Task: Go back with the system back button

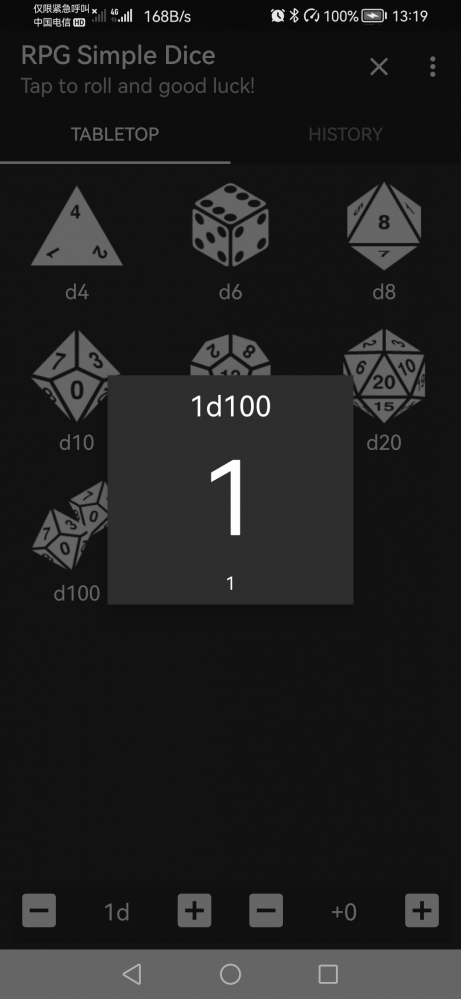Action: 132,974
